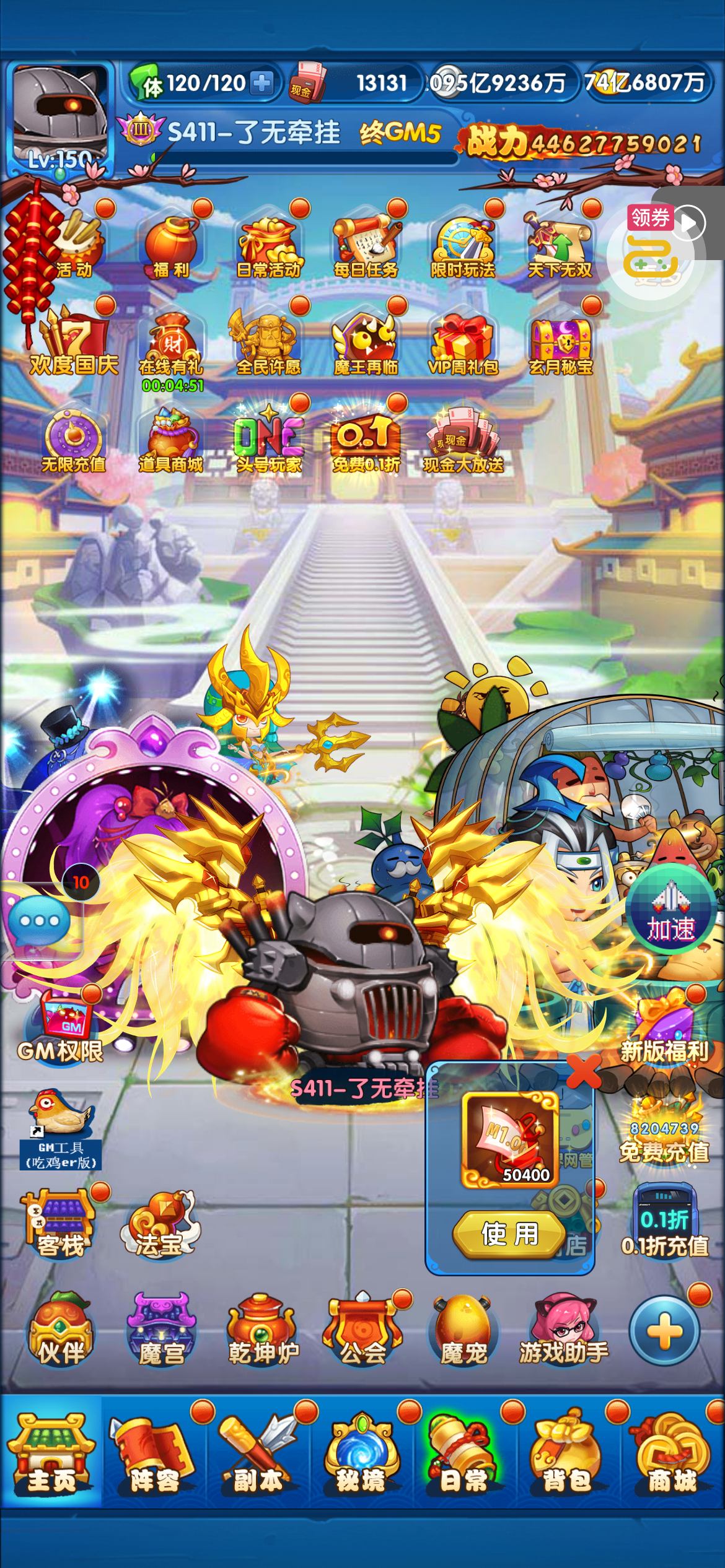725x1568 pixels.
Task: Open the chat bubble messages
Action: [x=39, y=921]
